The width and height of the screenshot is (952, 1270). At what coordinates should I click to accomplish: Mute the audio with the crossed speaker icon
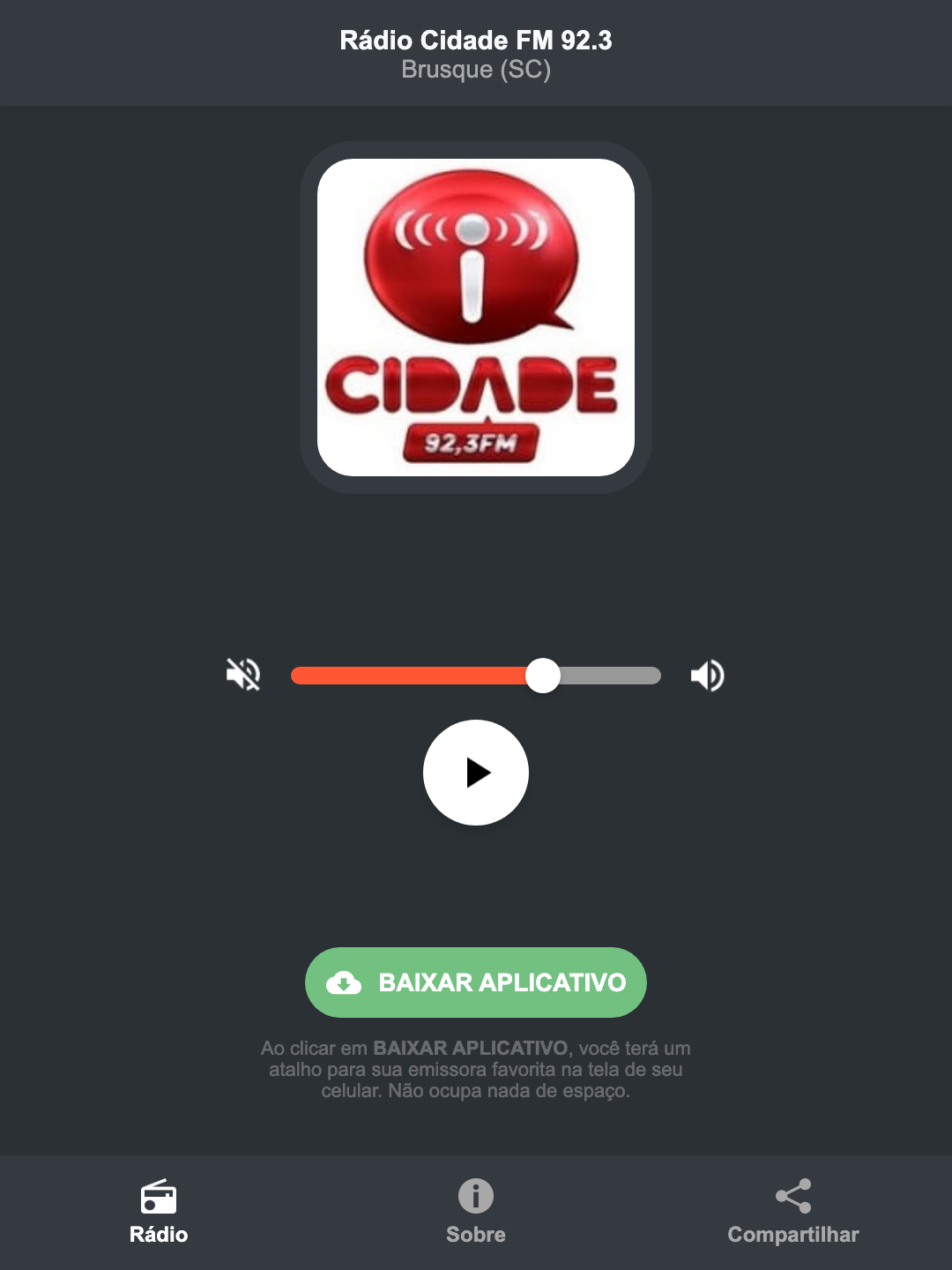(x=242, y=675)
